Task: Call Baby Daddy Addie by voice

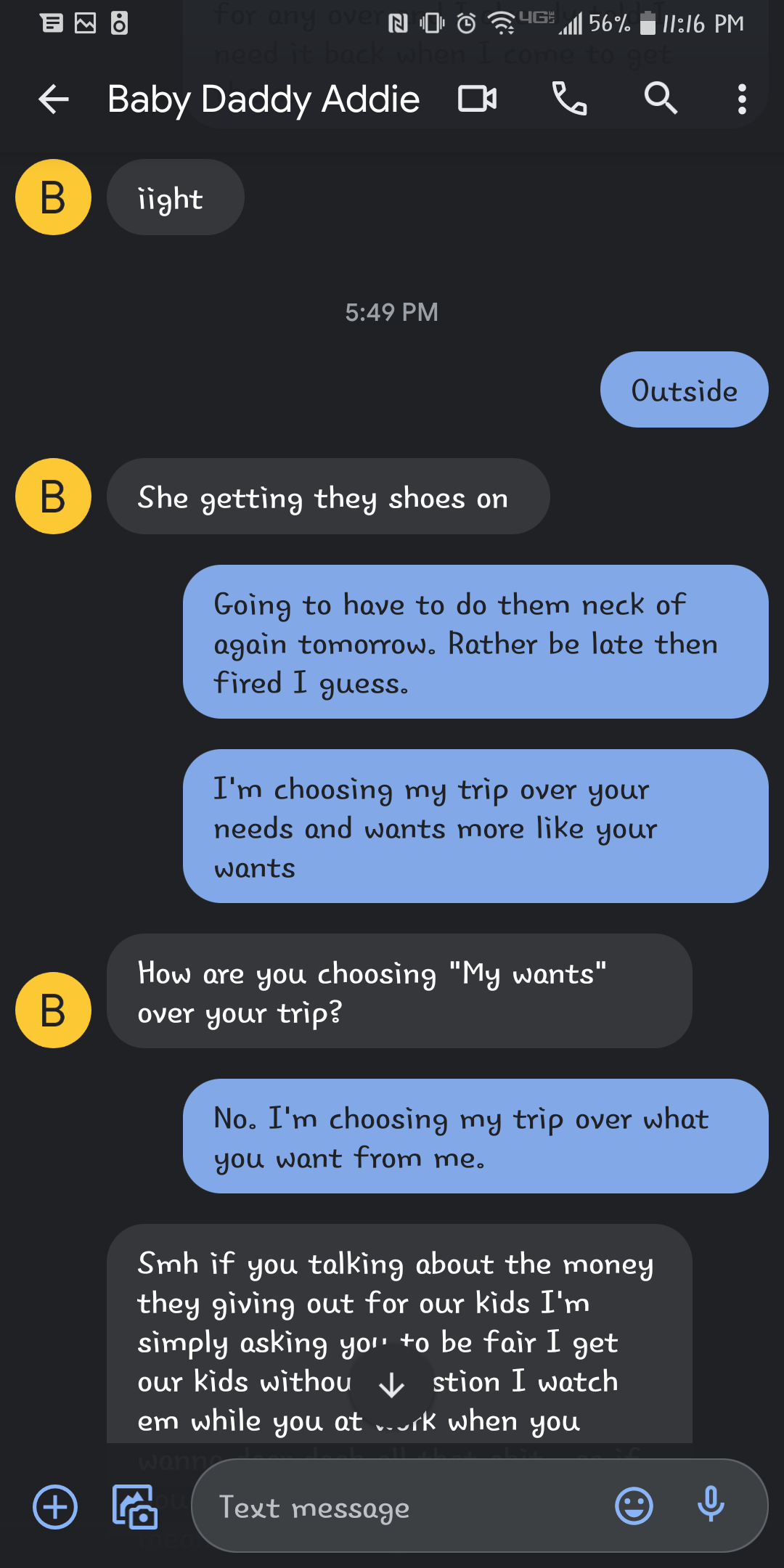Action: coord(570,99)
